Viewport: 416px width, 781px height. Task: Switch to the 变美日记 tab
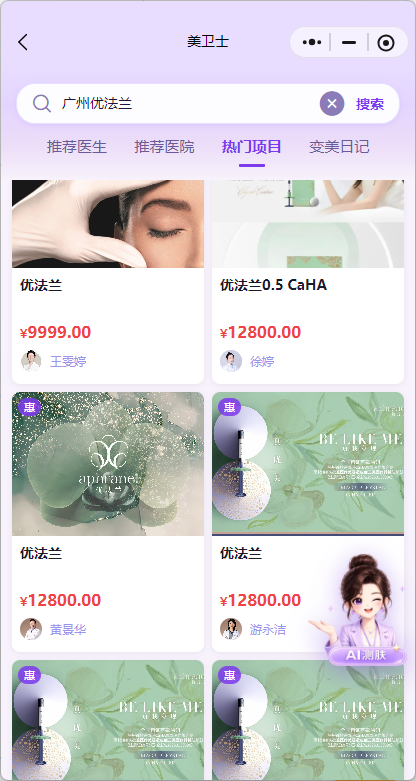click(339, 147)
